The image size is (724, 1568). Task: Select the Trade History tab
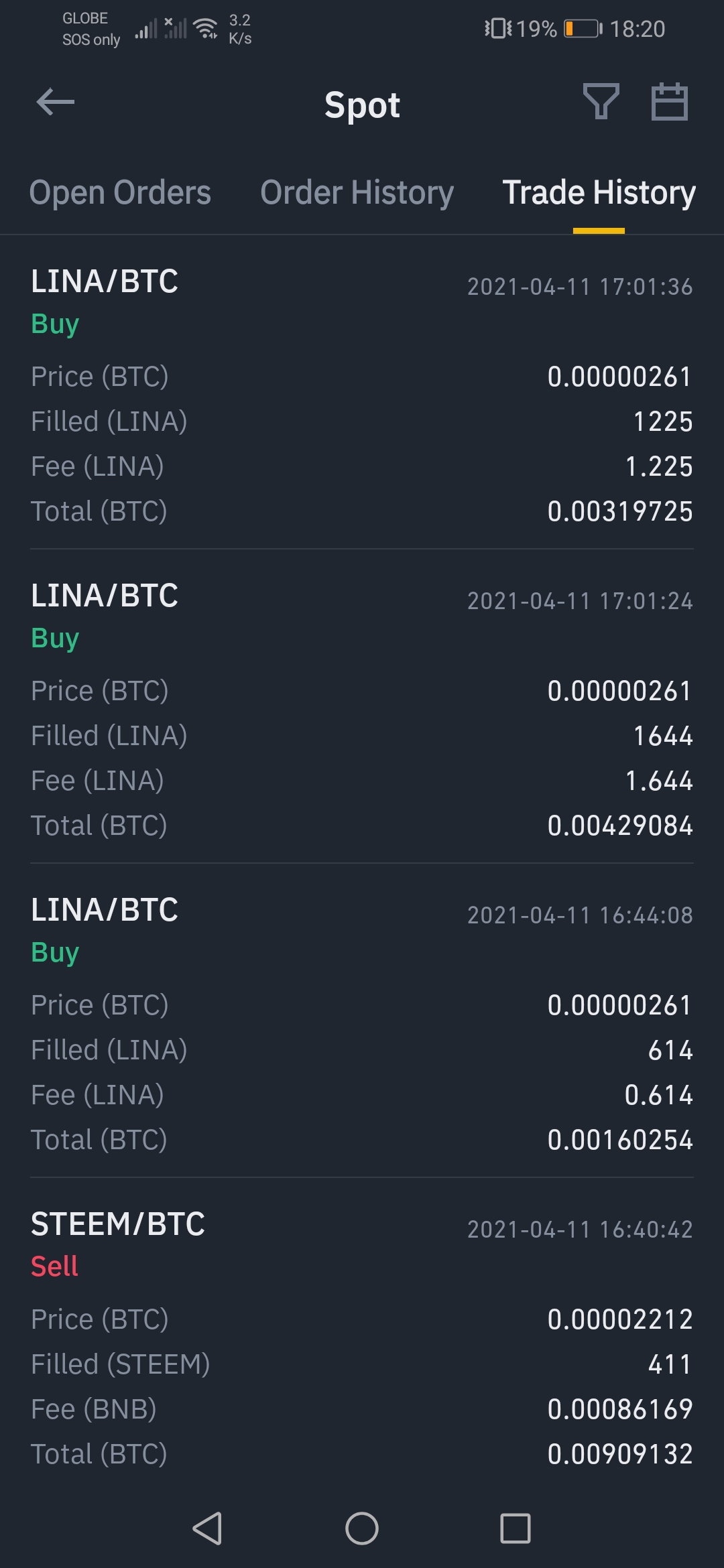(x=599, y=193)
